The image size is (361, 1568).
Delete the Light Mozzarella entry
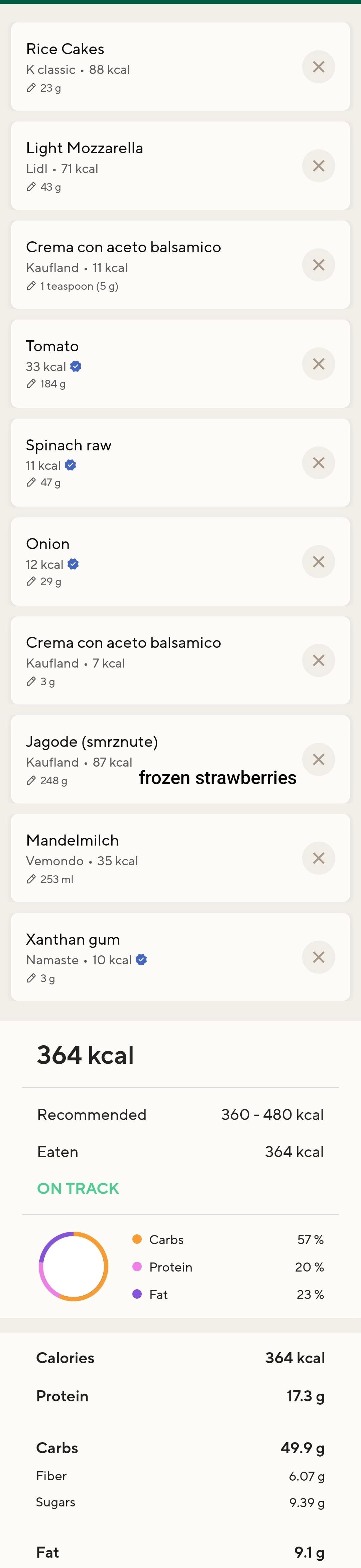[318, 166]
